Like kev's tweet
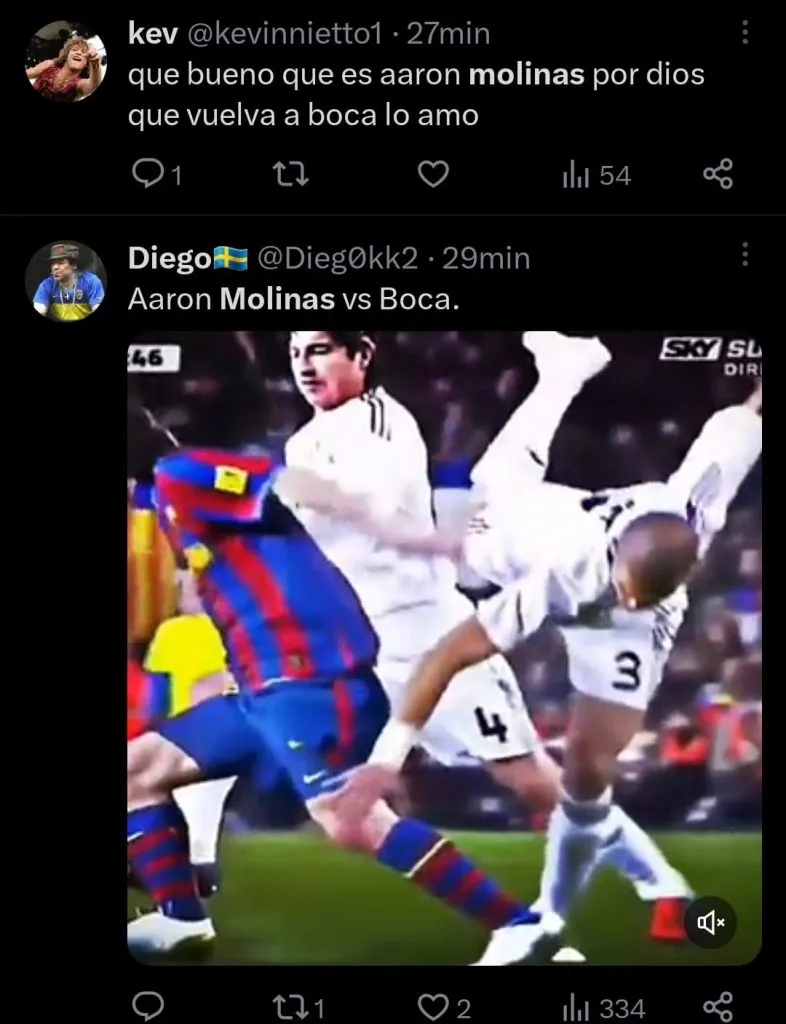Image resolution: width=786 pixels, height=1024 pixels. (432, 175)
